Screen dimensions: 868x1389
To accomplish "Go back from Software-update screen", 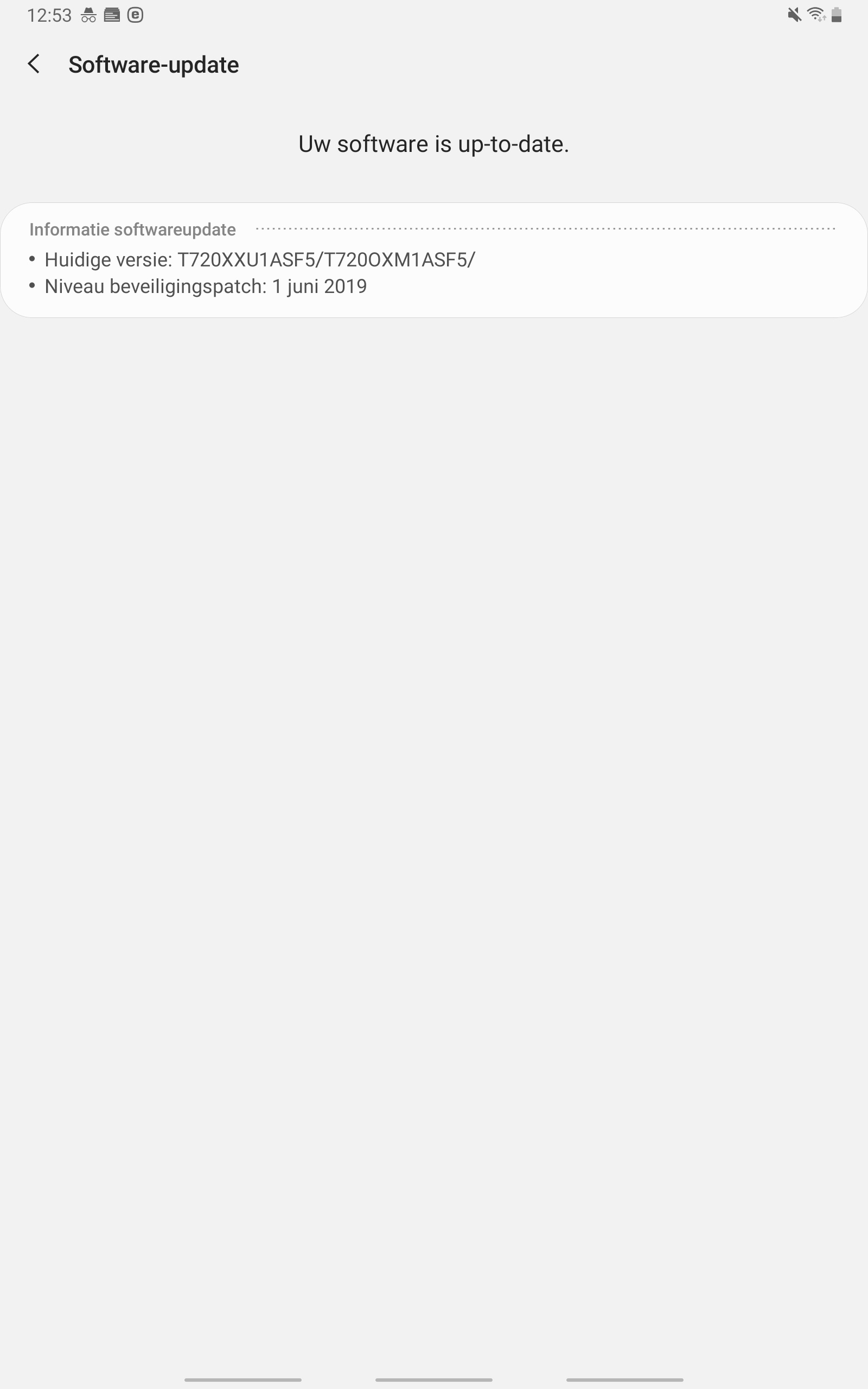I will pyautogui.click(x=34, y=63).
